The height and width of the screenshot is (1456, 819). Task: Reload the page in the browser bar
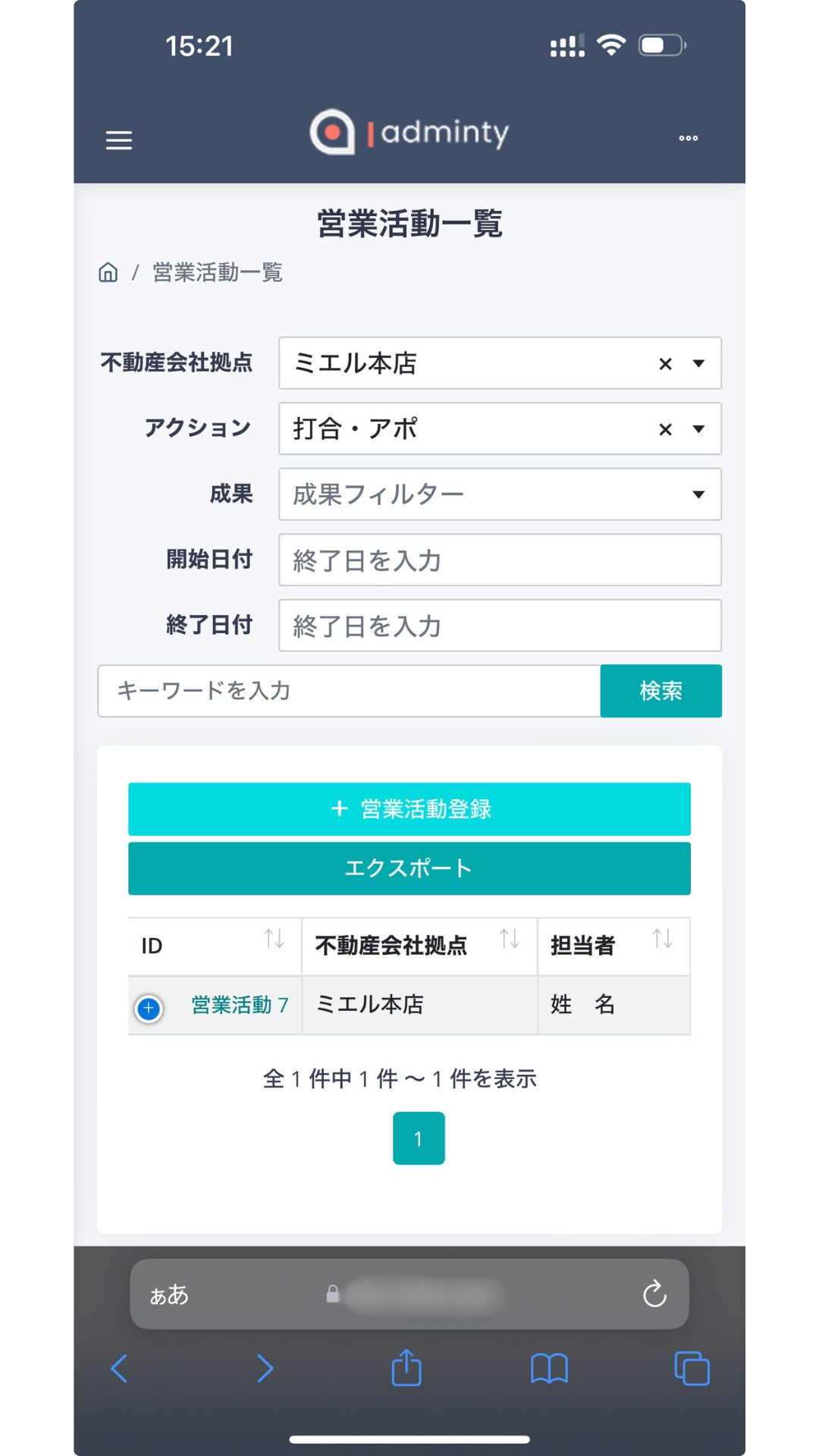pyautogui.click(x=654, y=1294)
